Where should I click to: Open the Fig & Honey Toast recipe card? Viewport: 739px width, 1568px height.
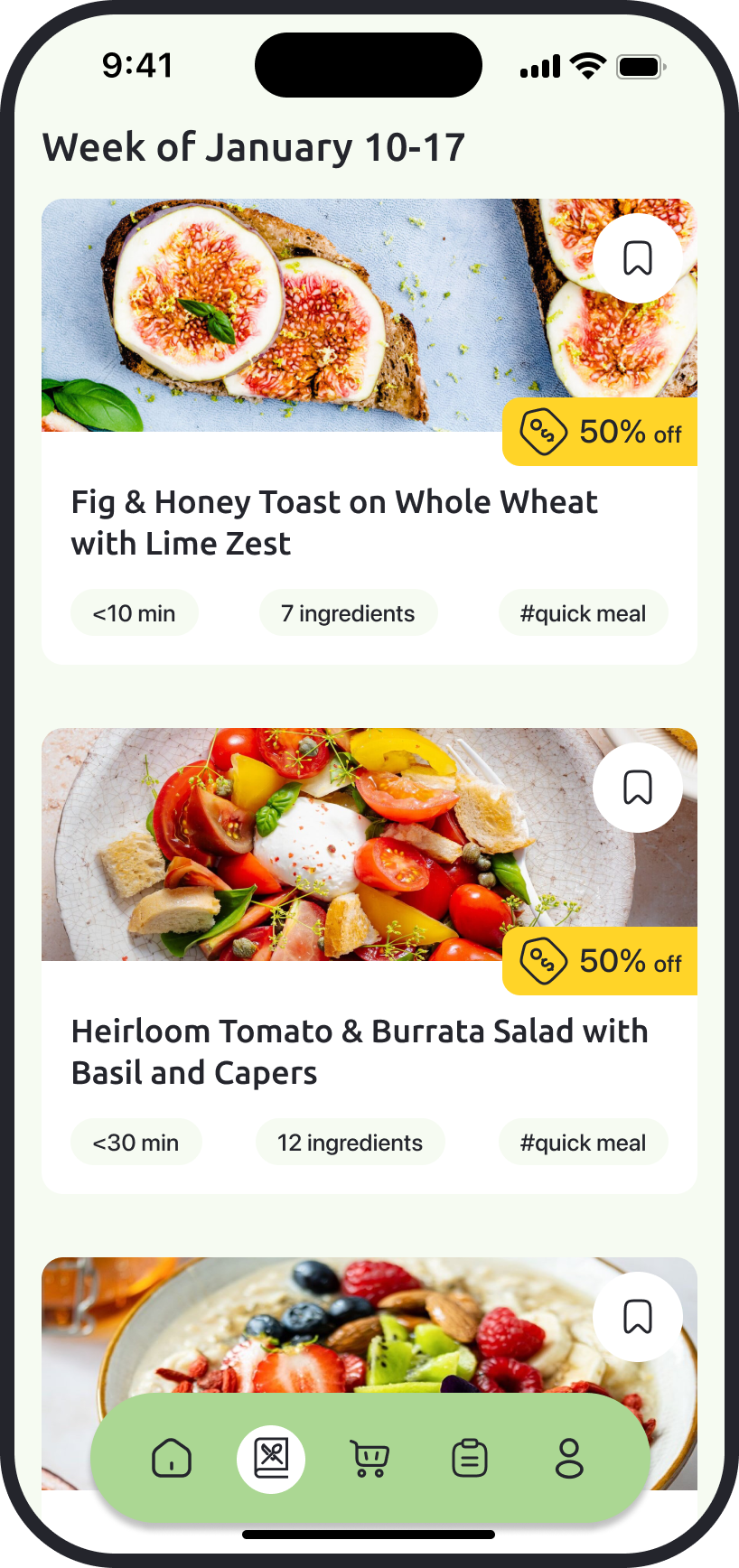pos(334,522)
